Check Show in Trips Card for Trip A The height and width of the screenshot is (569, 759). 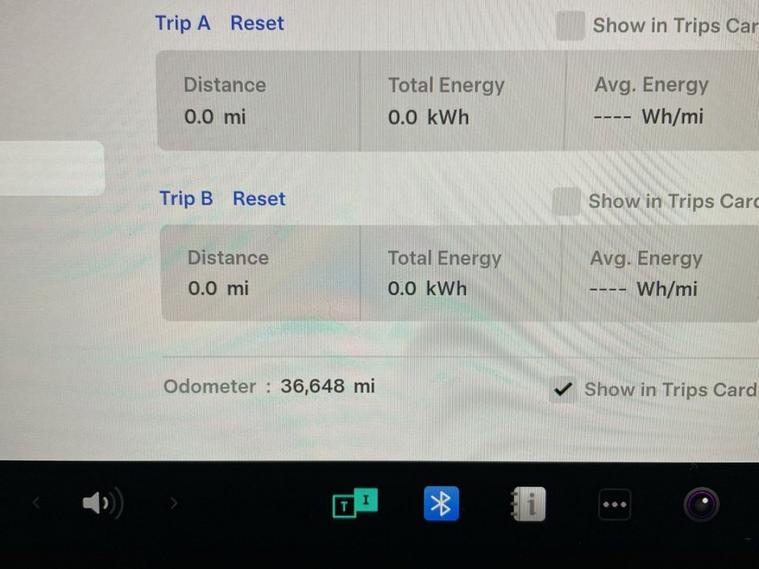[x=570, y=25]
